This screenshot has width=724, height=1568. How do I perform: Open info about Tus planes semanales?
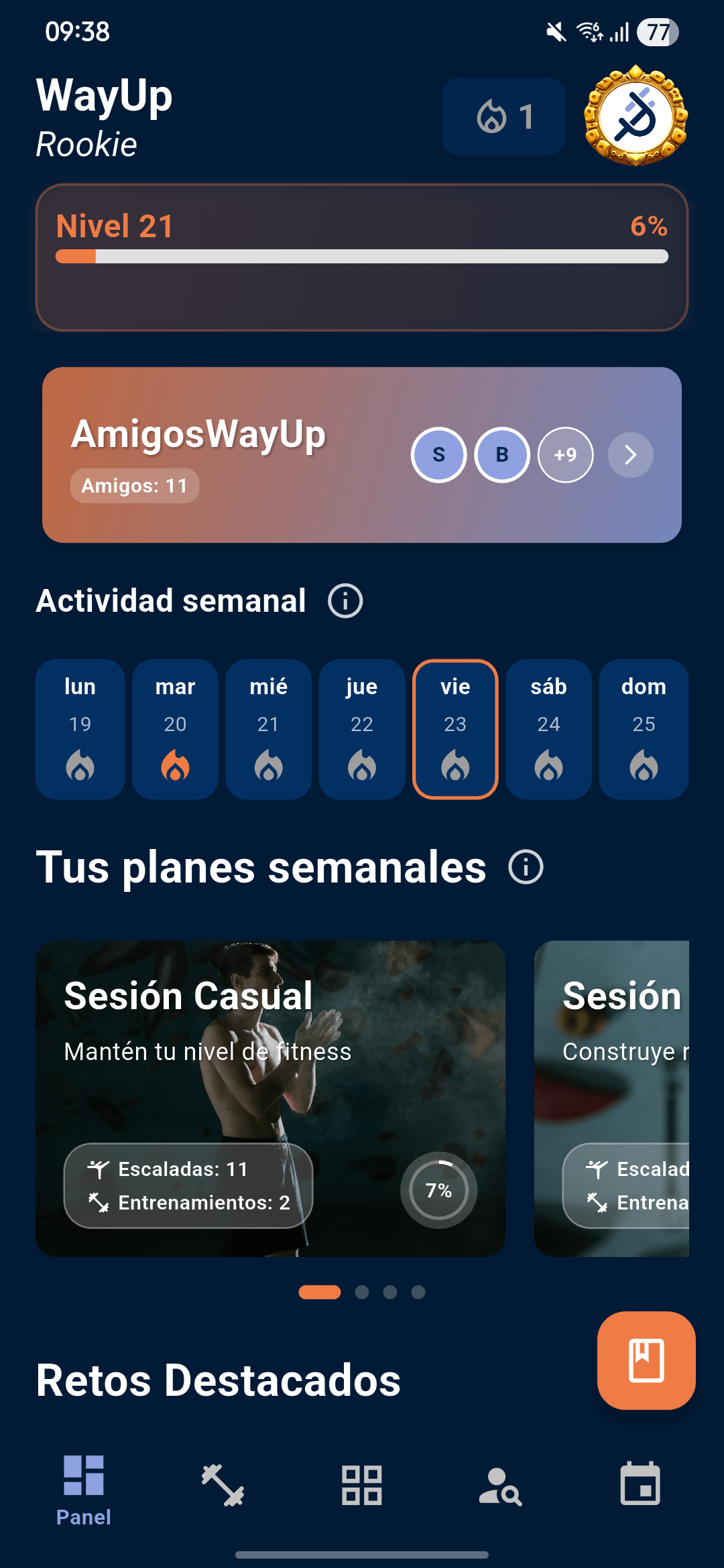click(x=524, y=868)
